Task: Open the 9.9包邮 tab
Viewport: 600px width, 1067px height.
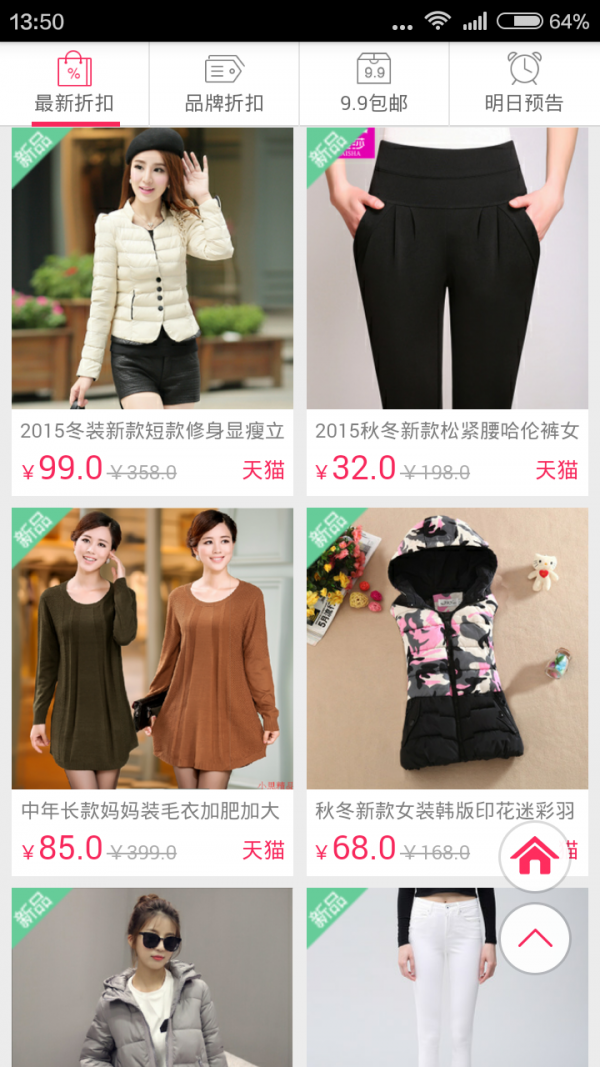Action: (374, 85)
